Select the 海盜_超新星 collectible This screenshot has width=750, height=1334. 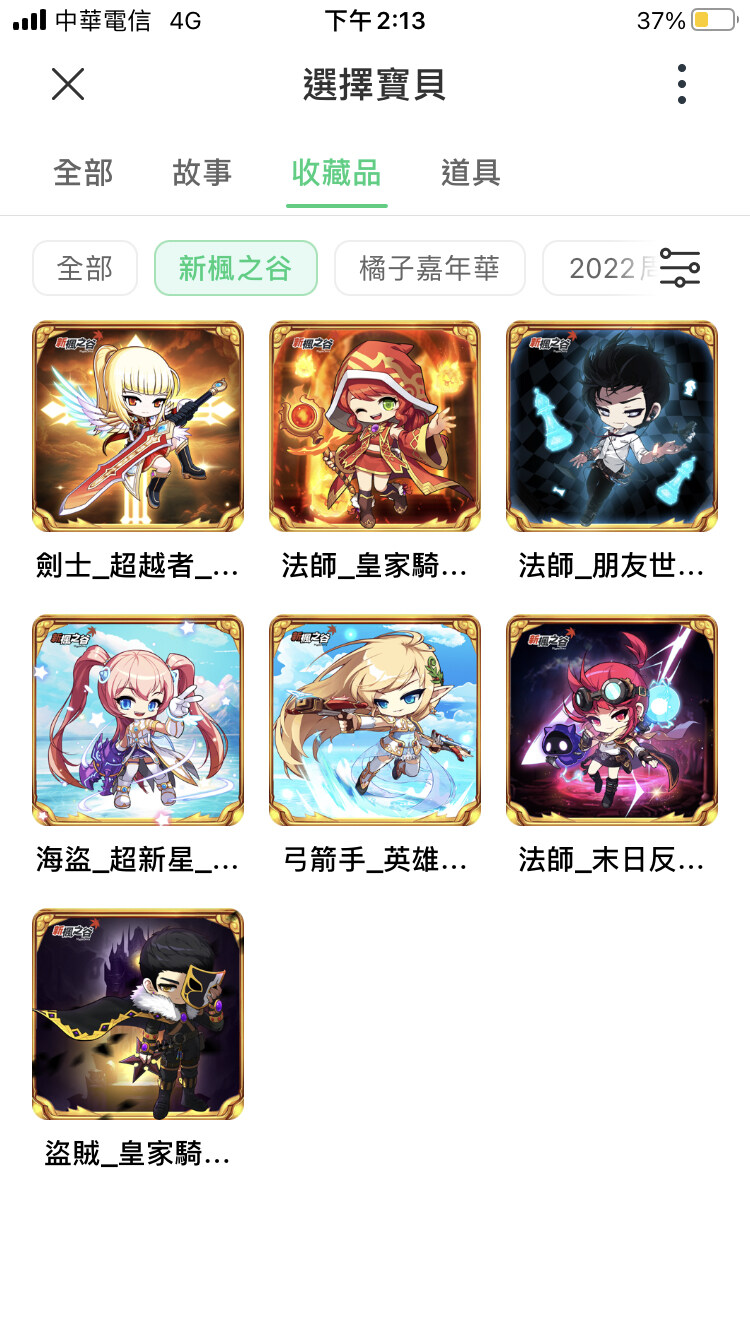[138, 720]
